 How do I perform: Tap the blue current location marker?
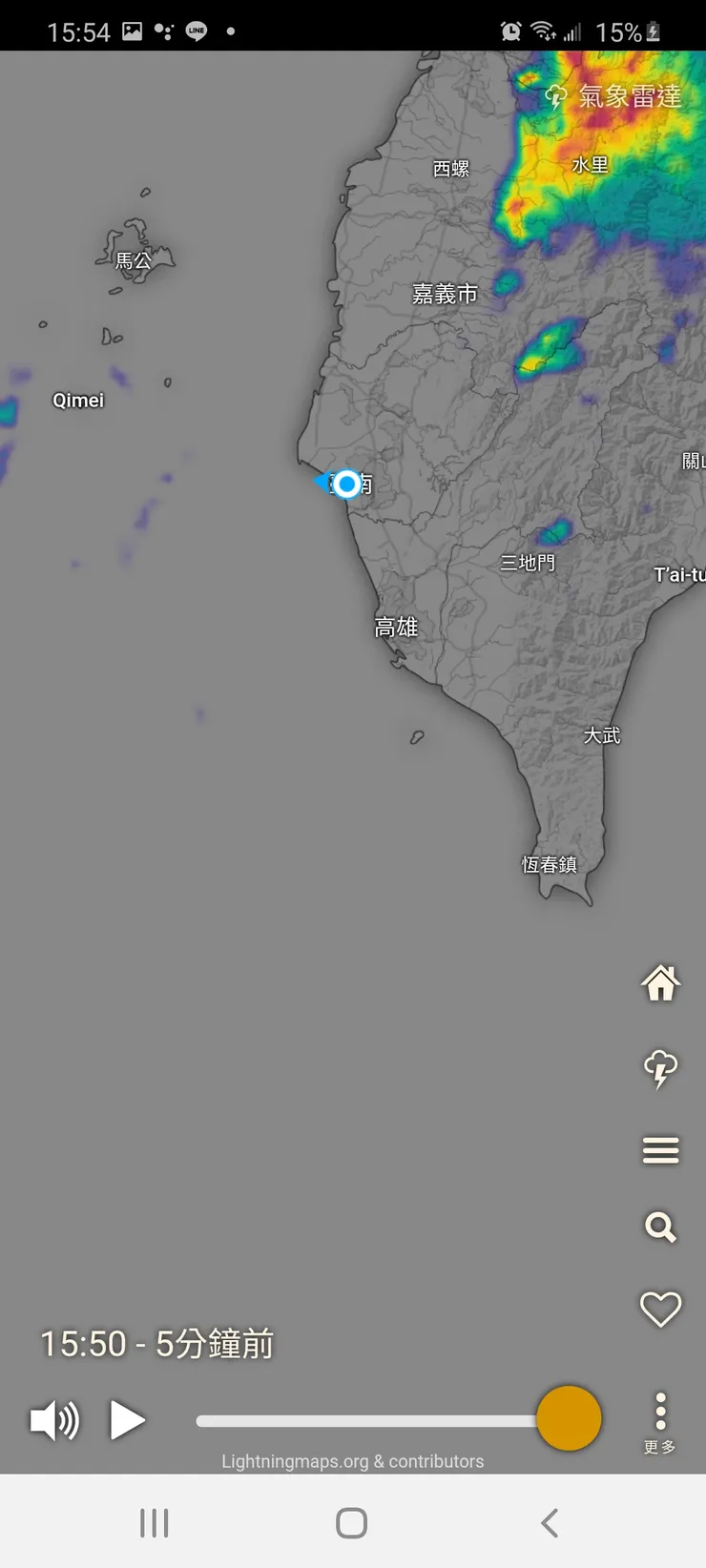click(347, 484)
